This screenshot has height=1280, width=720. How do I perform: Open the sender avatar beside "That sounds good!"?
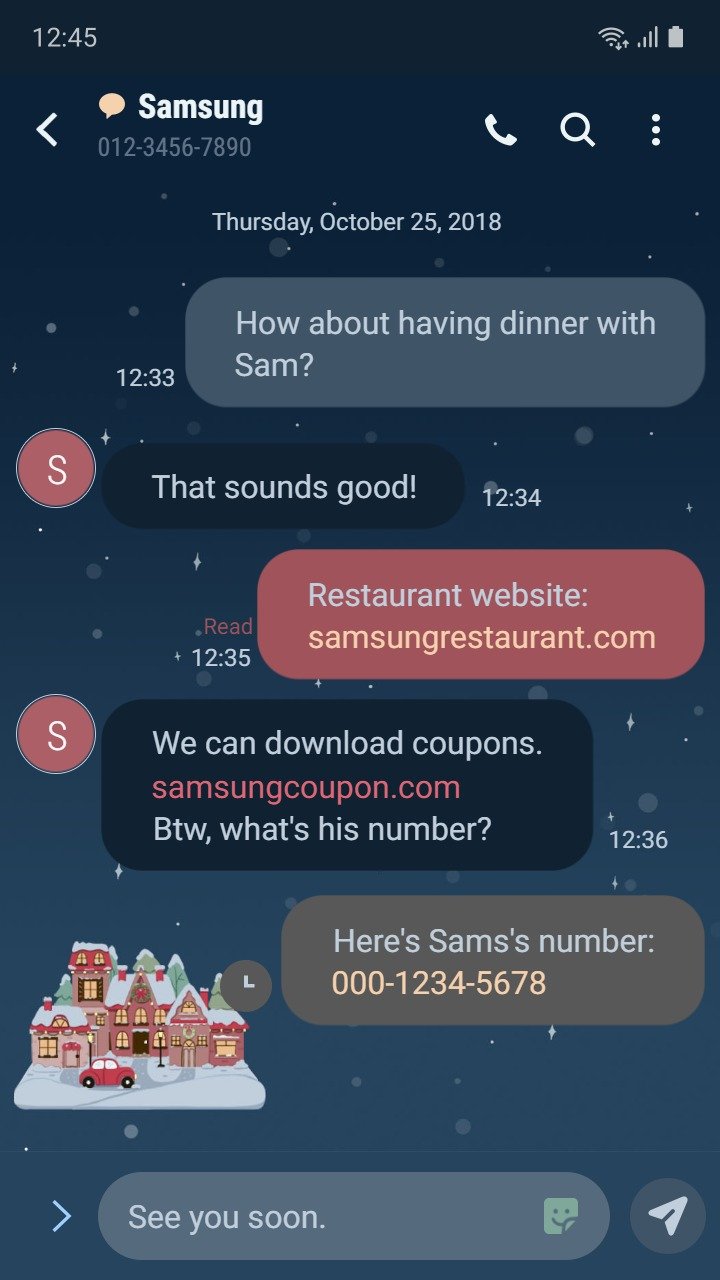(56, 468)
